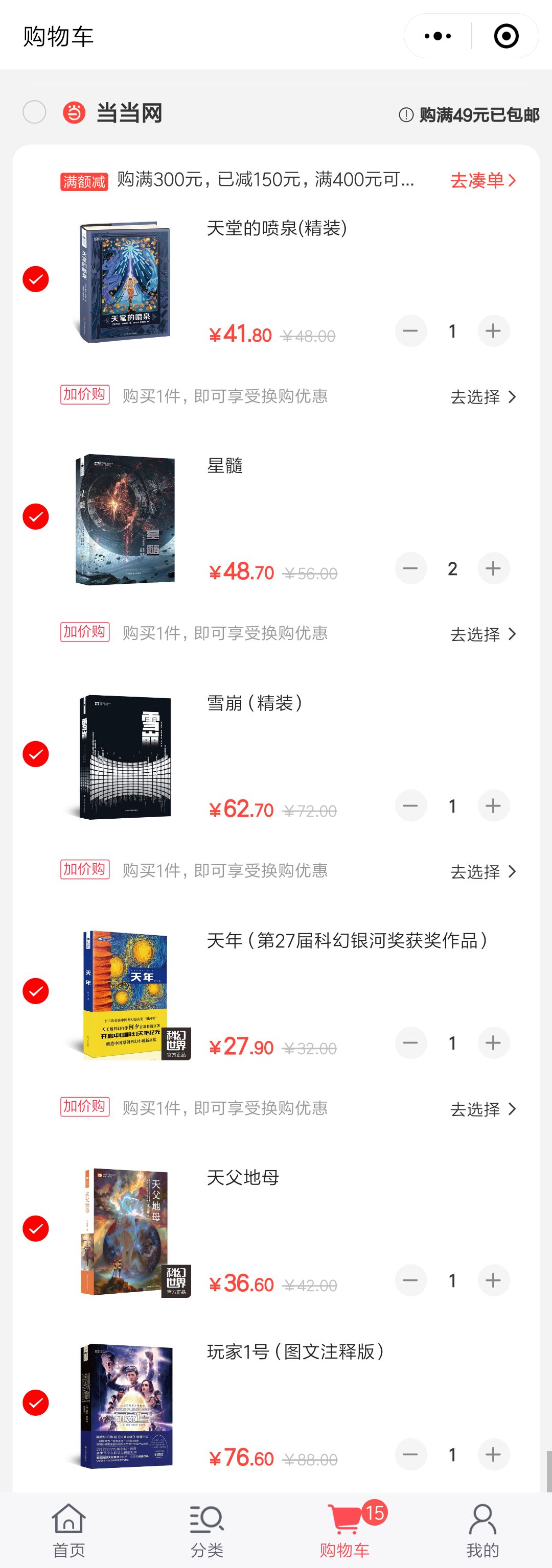
Task: Open 去选择 add-on offer under 天年
Action: coord(482,1109)
